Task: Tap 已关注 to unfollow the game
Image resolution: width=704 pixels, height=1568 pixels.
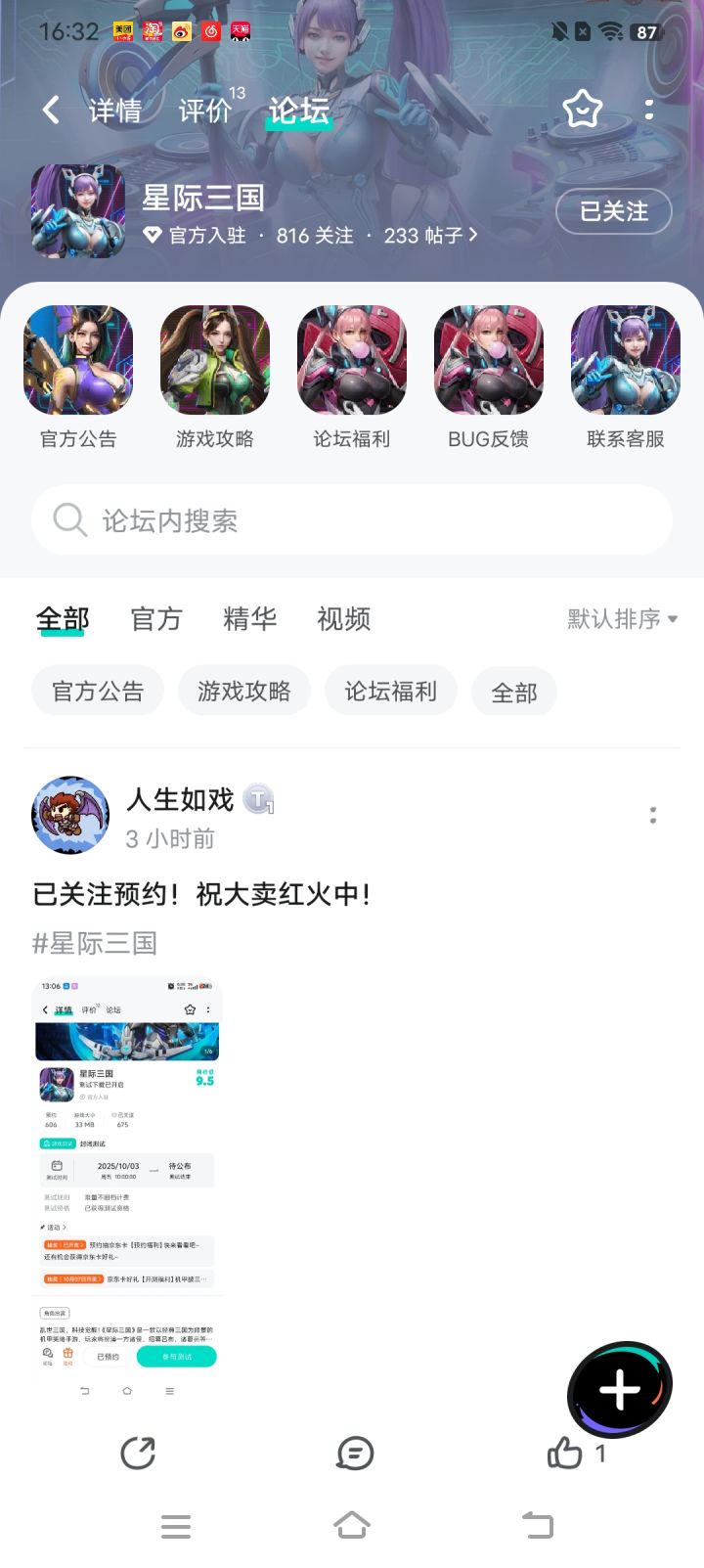Action: click(613, 211)
